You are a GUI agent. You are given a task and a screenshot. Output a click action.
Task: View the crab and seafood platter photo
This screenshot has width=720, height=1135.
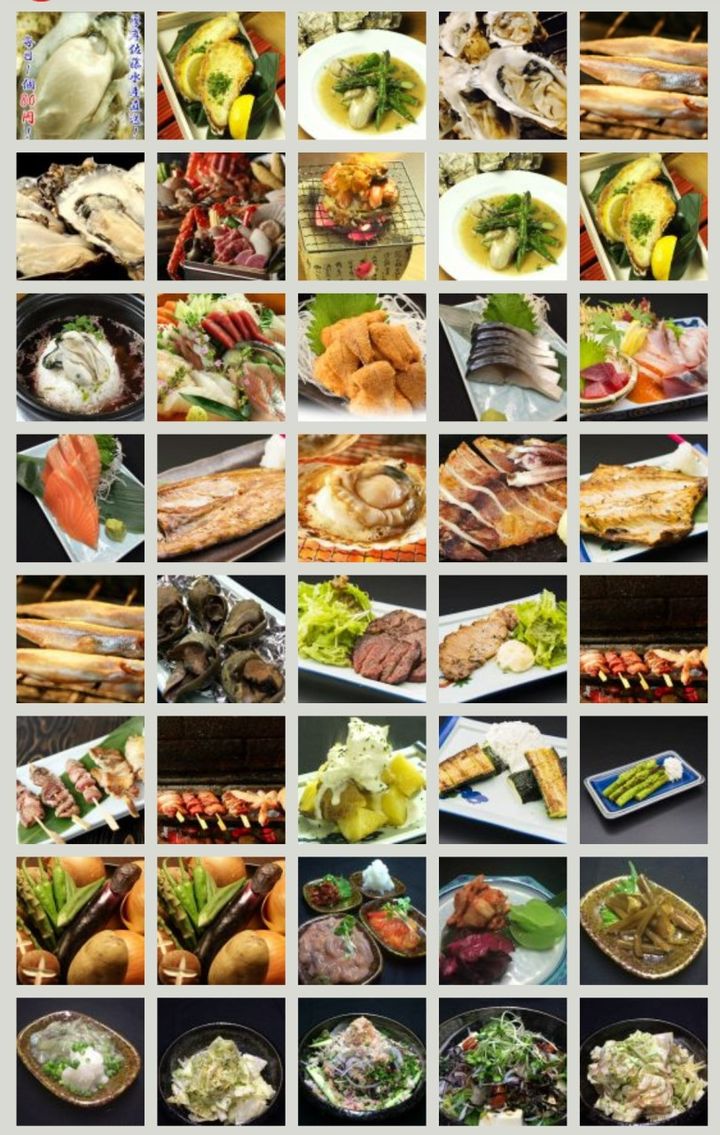220,216
